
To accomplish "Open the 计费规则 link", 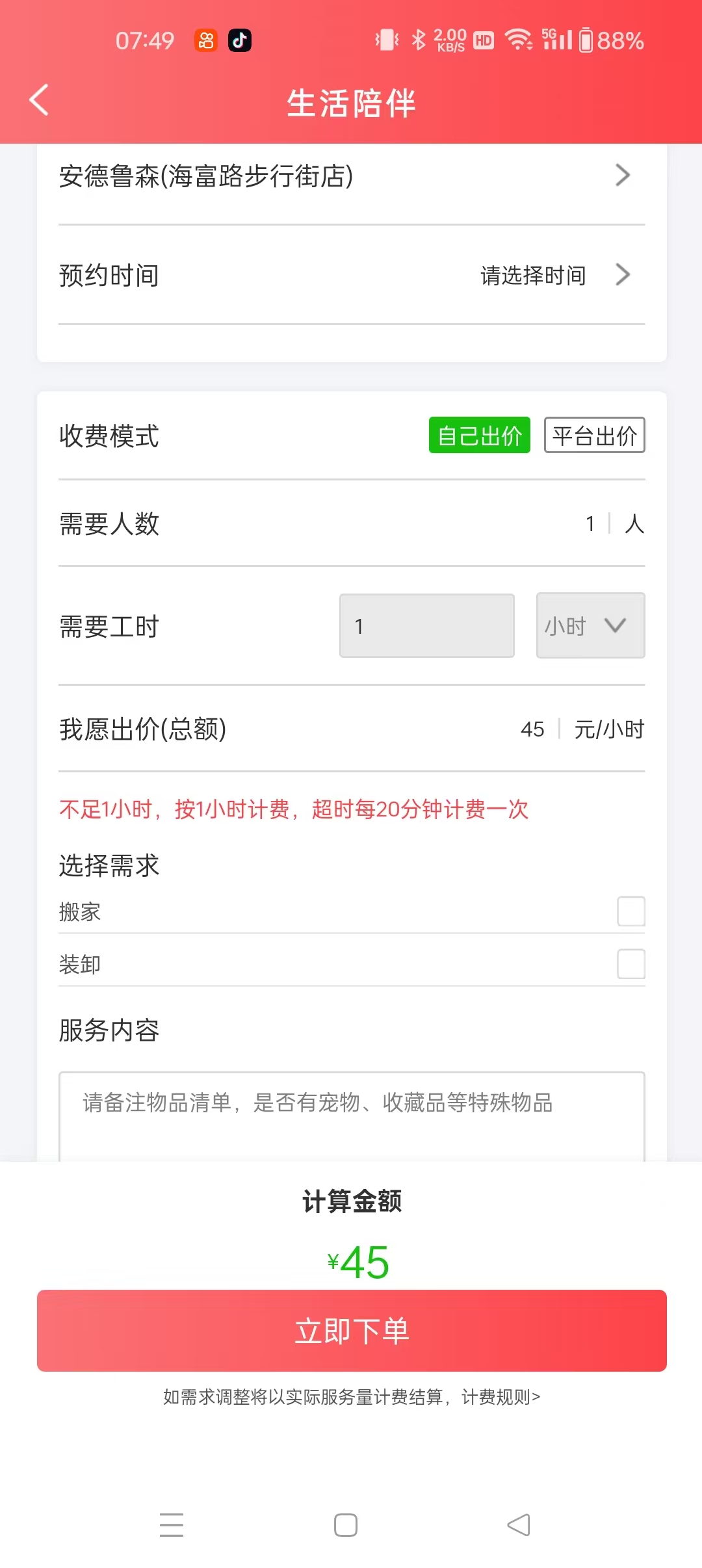I will click(x=500, y=1397).
